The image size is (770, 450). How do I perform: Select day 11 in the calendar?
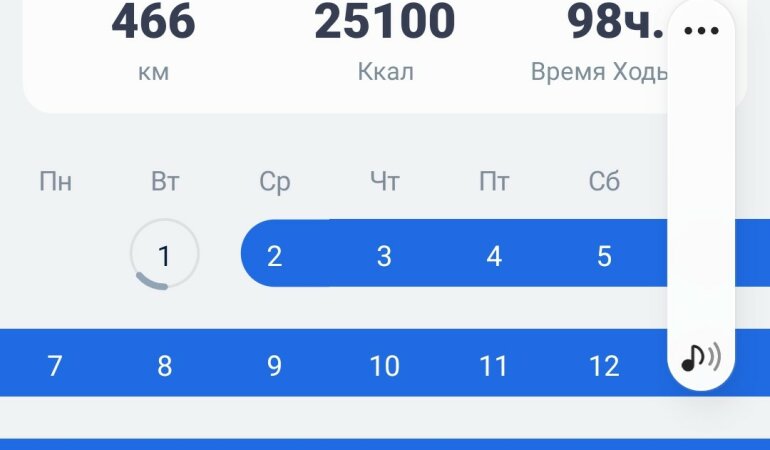point(494,365)
